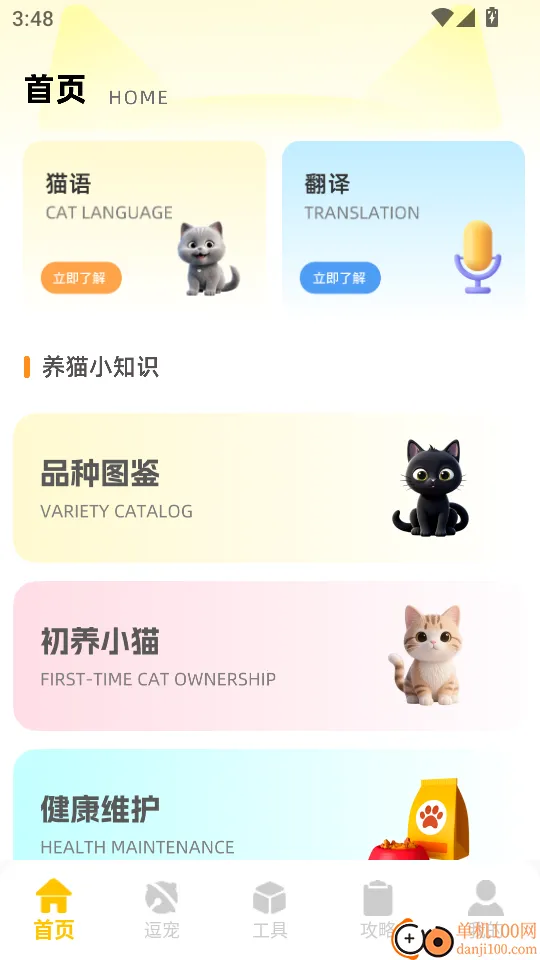Open the 健康维护 health maintenance card

[270, 804]
